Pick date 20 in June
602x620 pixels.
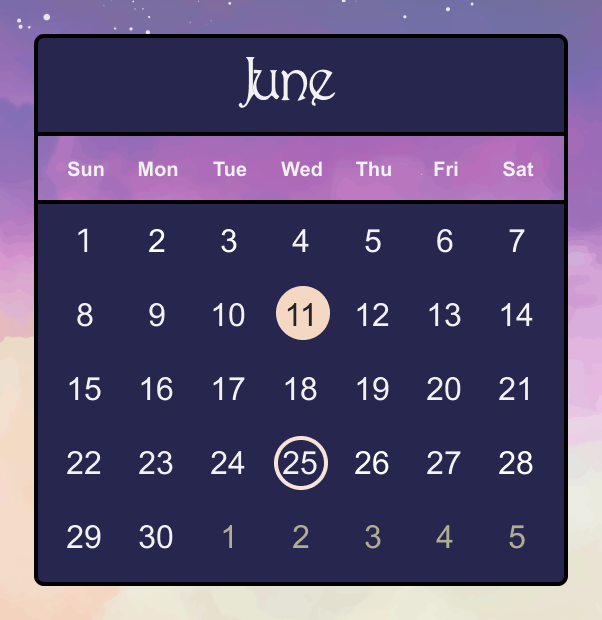[x=445, y=389]
